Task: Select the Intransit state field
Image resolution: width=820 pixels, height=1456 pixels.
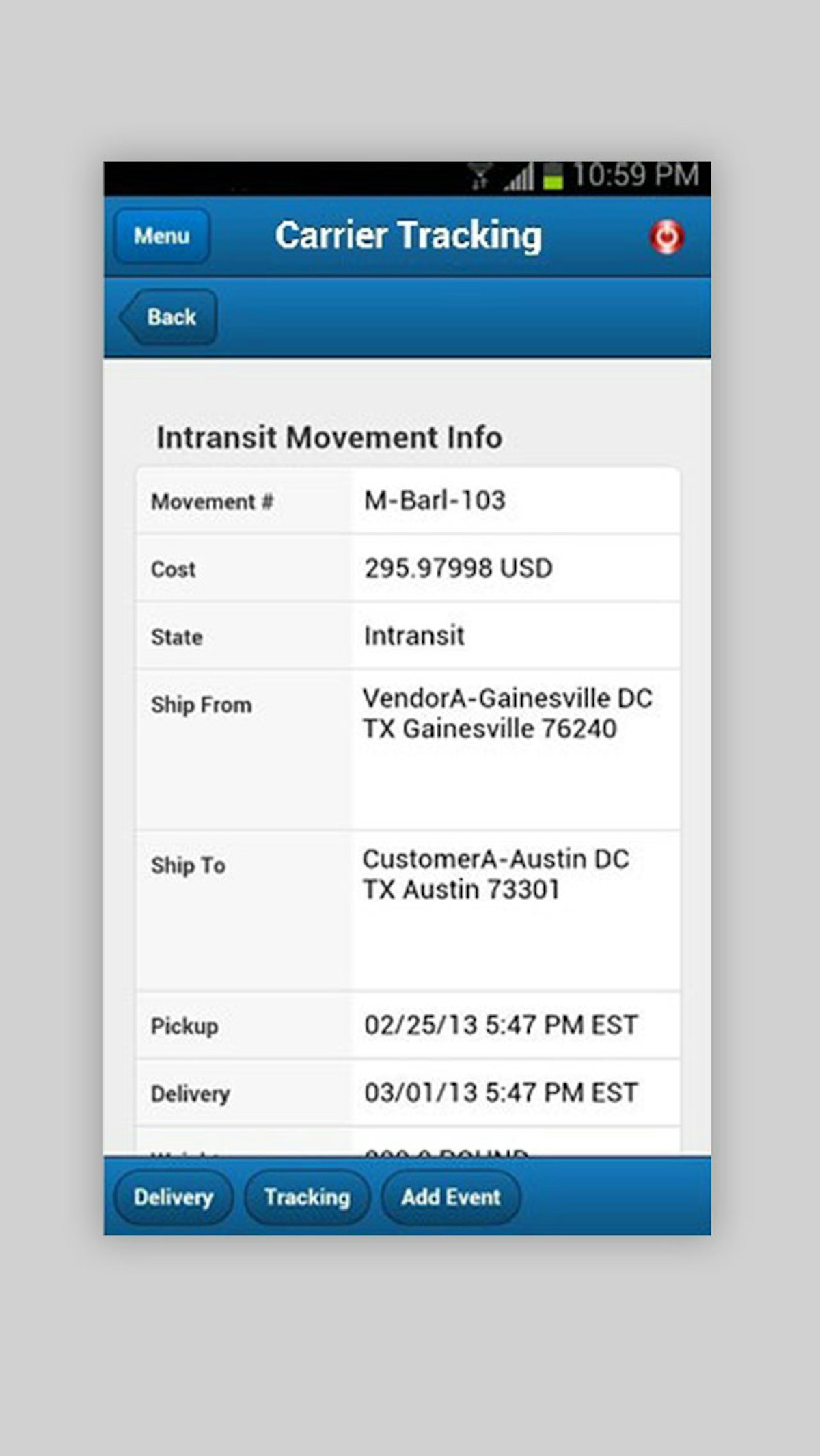Action: 413,636
